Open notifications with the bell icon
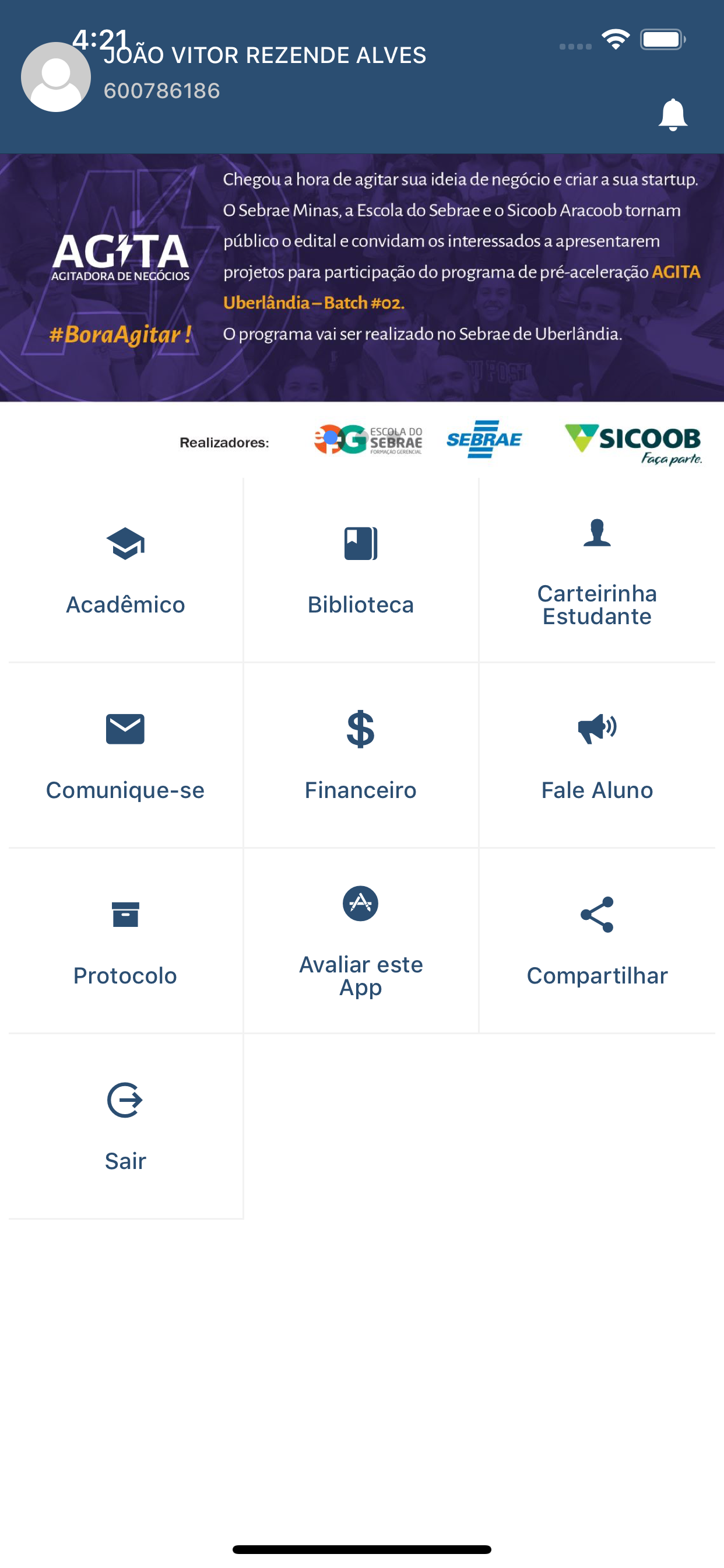The width and height of the screenshot is (724, 1568). click(672, 116)
